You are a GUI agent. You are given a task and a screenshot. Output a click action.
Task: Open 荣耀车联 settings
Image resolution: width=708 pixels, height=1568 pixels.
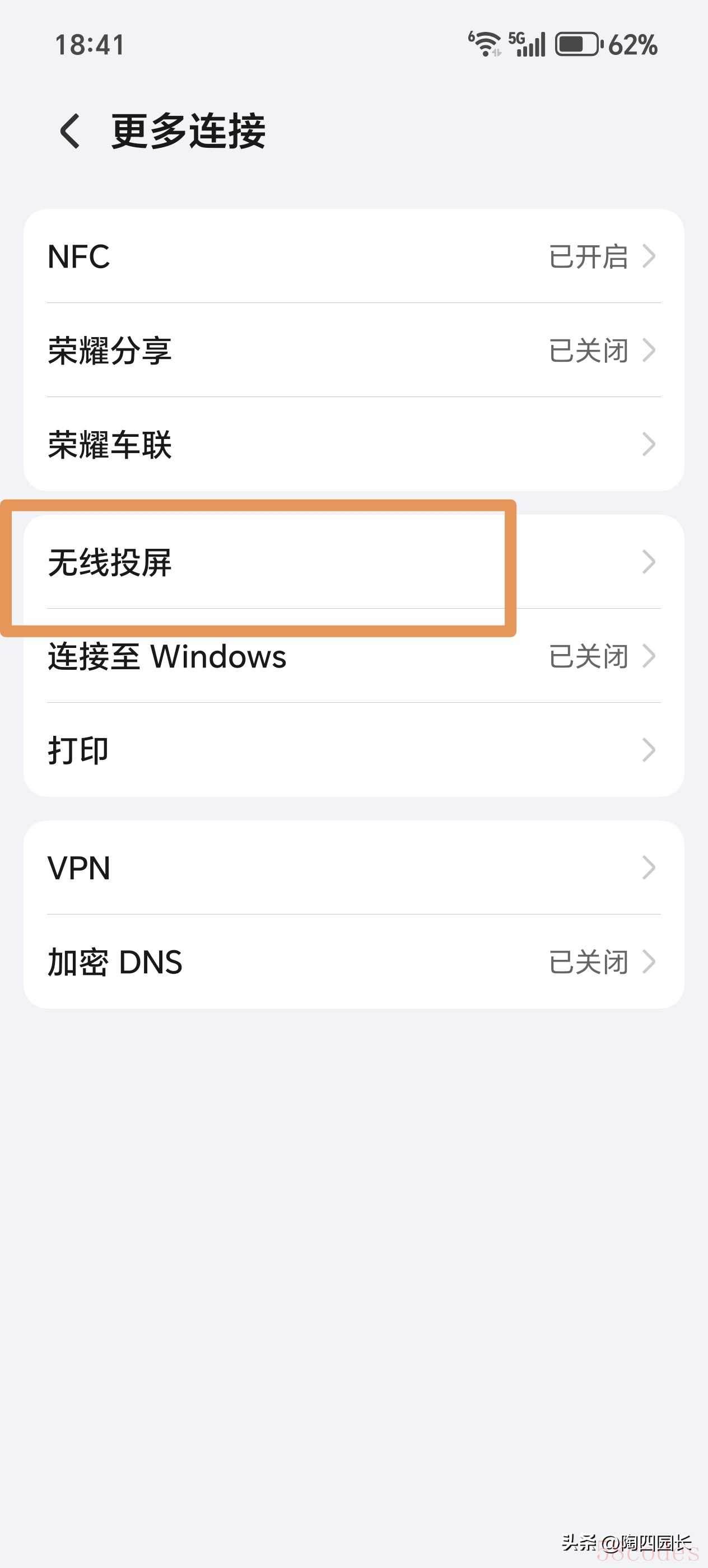(x=353, y=444)
